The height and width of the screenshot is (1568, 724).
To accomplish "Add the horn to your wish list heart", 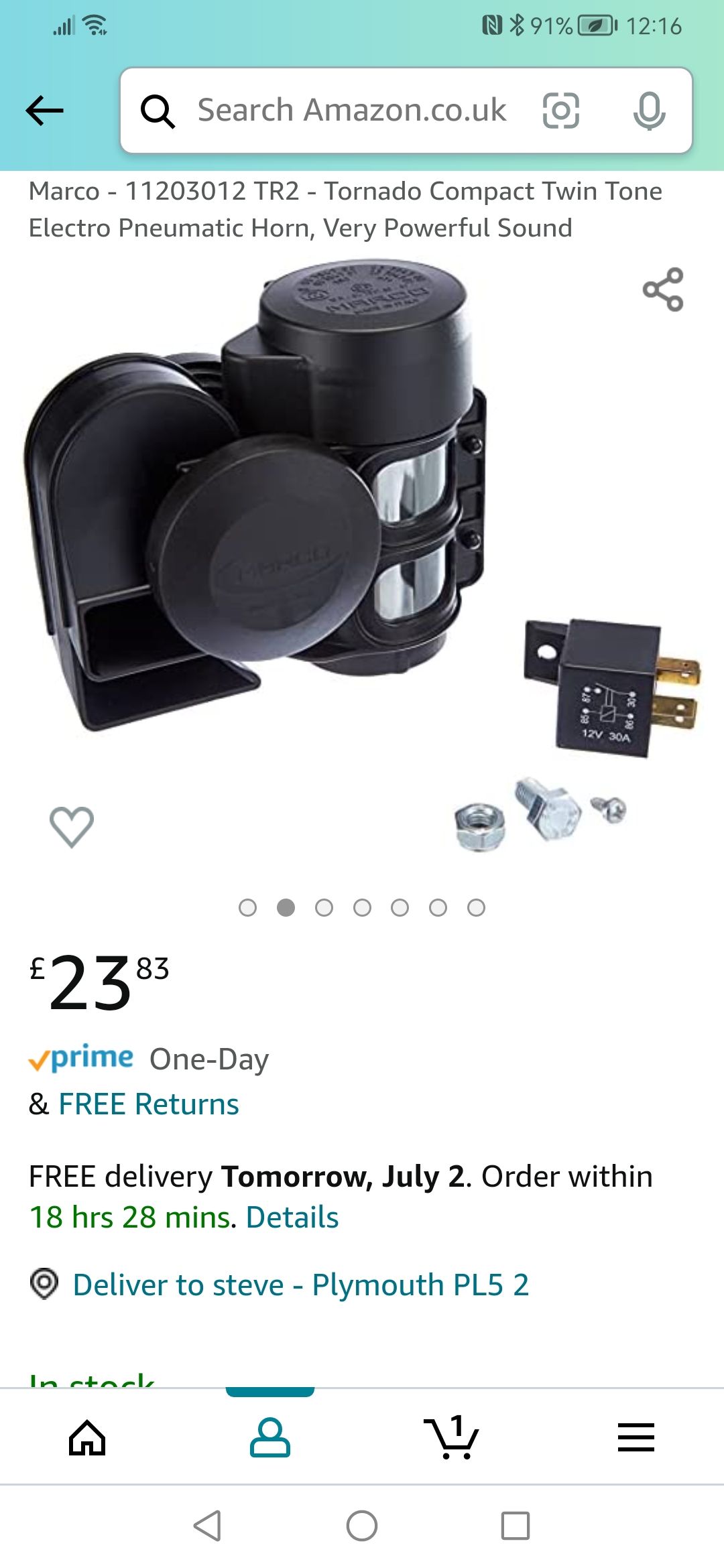I will [72, 826].
